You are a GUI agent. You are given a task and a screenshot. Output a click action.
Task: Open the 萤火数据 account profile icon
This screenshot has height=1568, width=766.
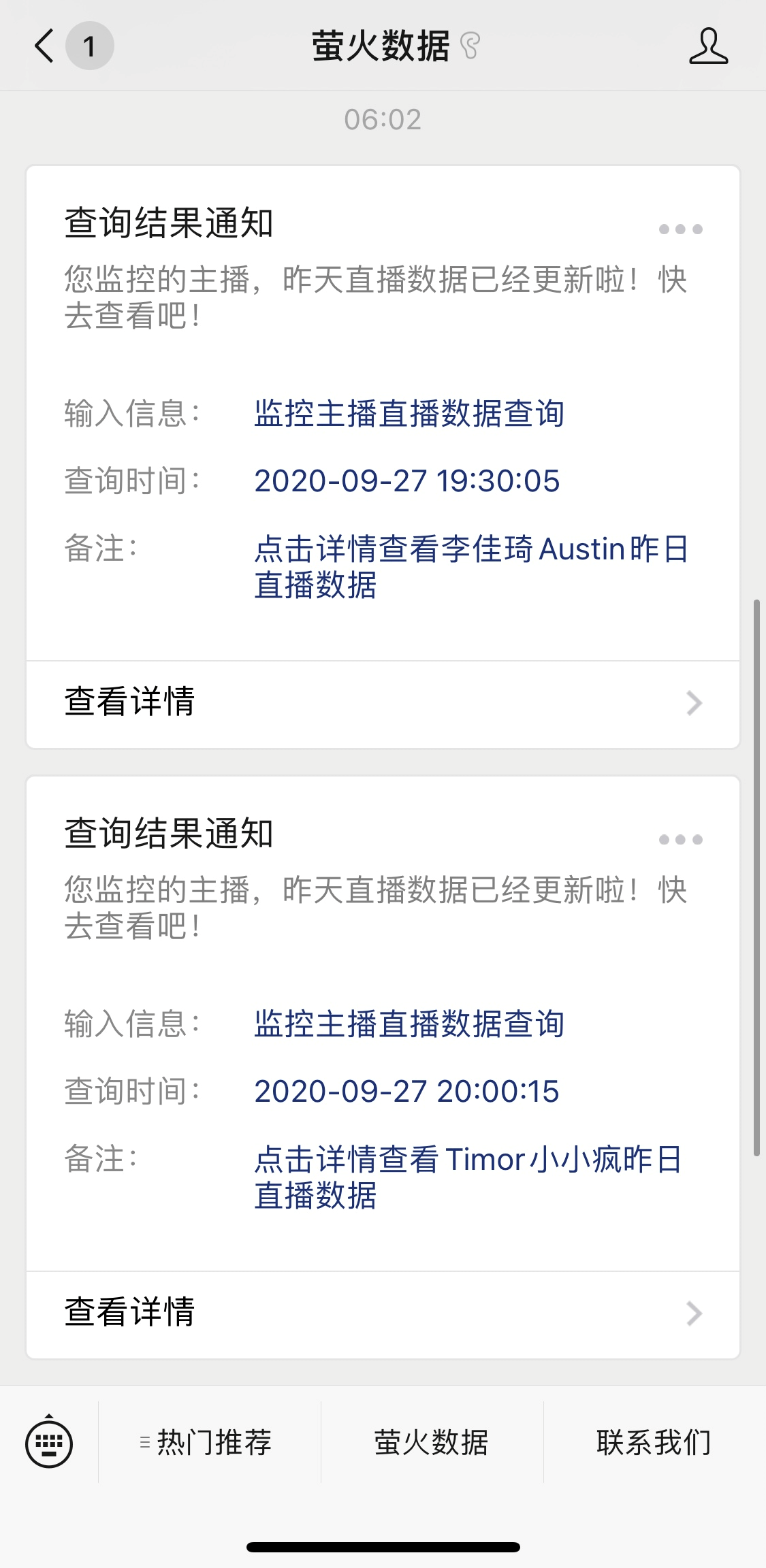coord(708,46)
